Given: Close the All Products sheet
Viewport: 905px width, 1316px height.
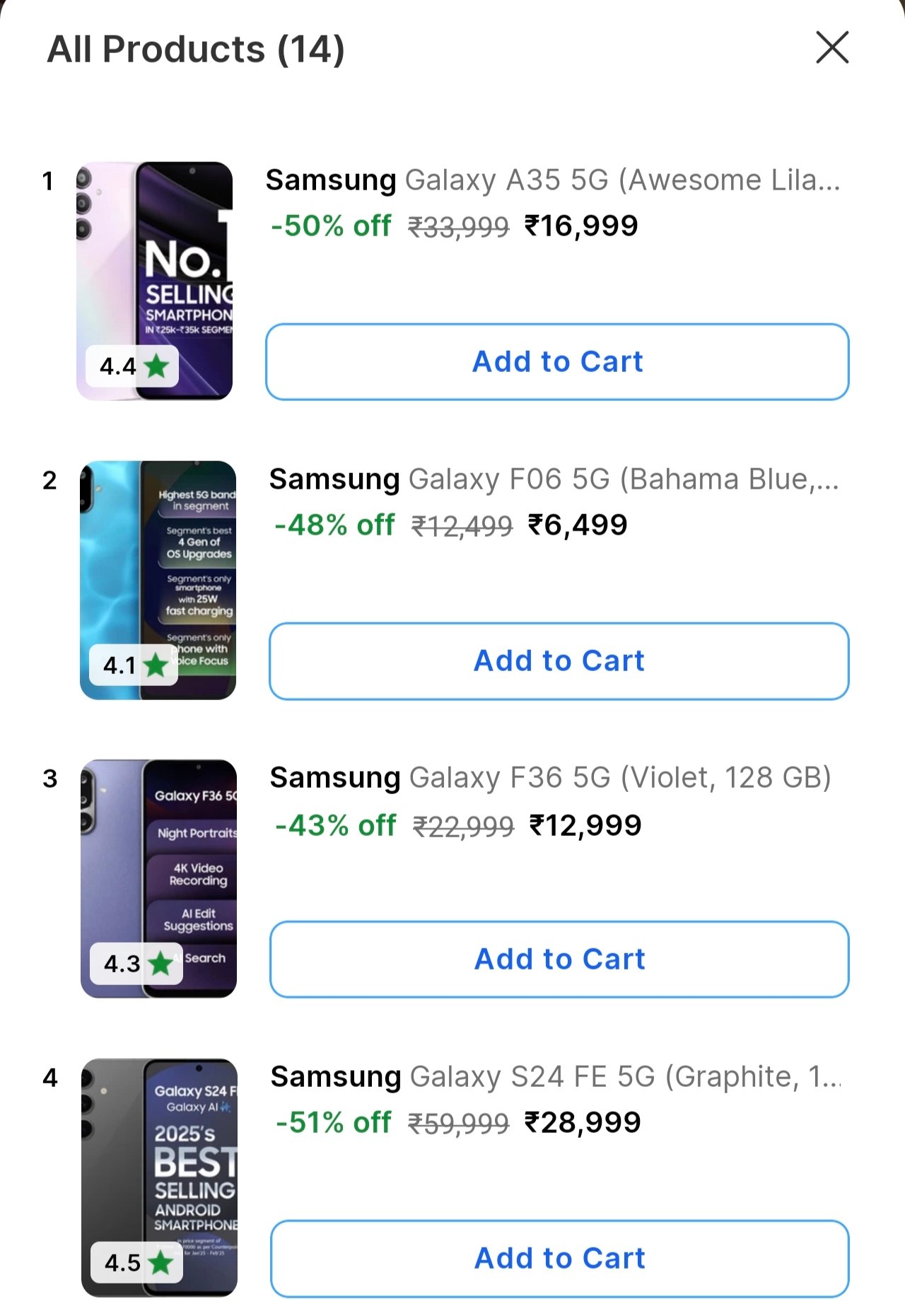Looking at the screenshot, I should 831,47.
